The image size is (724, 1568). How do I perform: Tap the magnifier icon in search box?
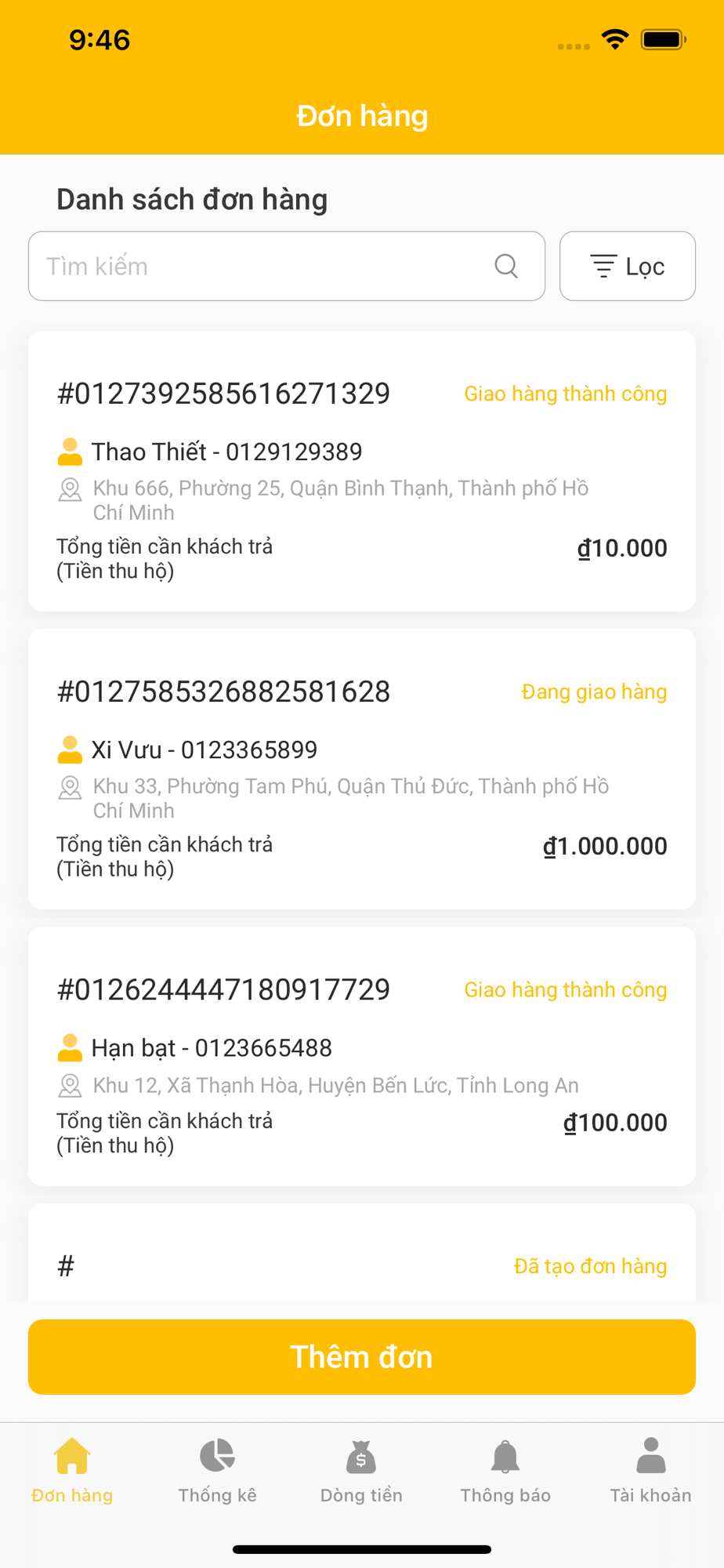click(506, 266)
